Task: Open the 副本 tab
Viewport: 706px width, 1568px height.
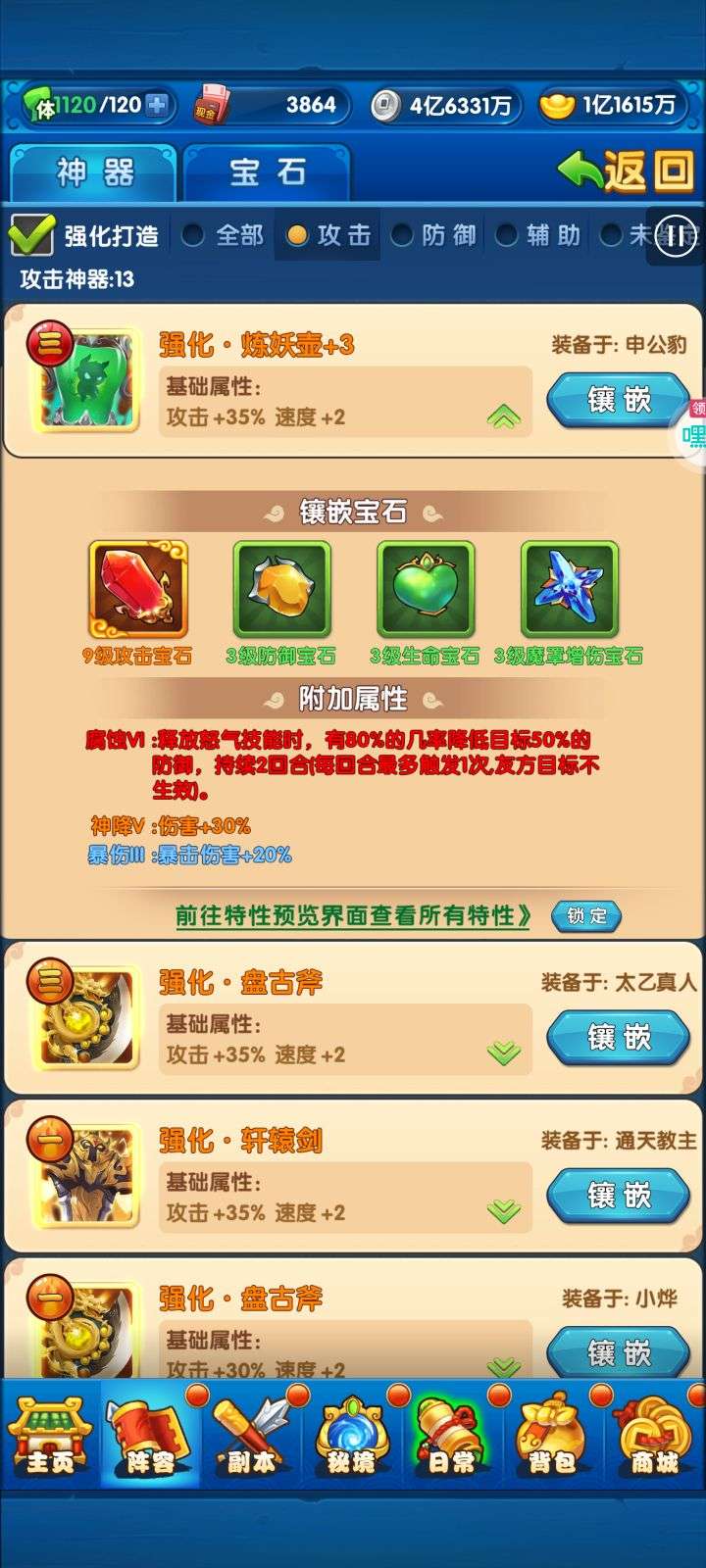Action: click(252, 1437)
